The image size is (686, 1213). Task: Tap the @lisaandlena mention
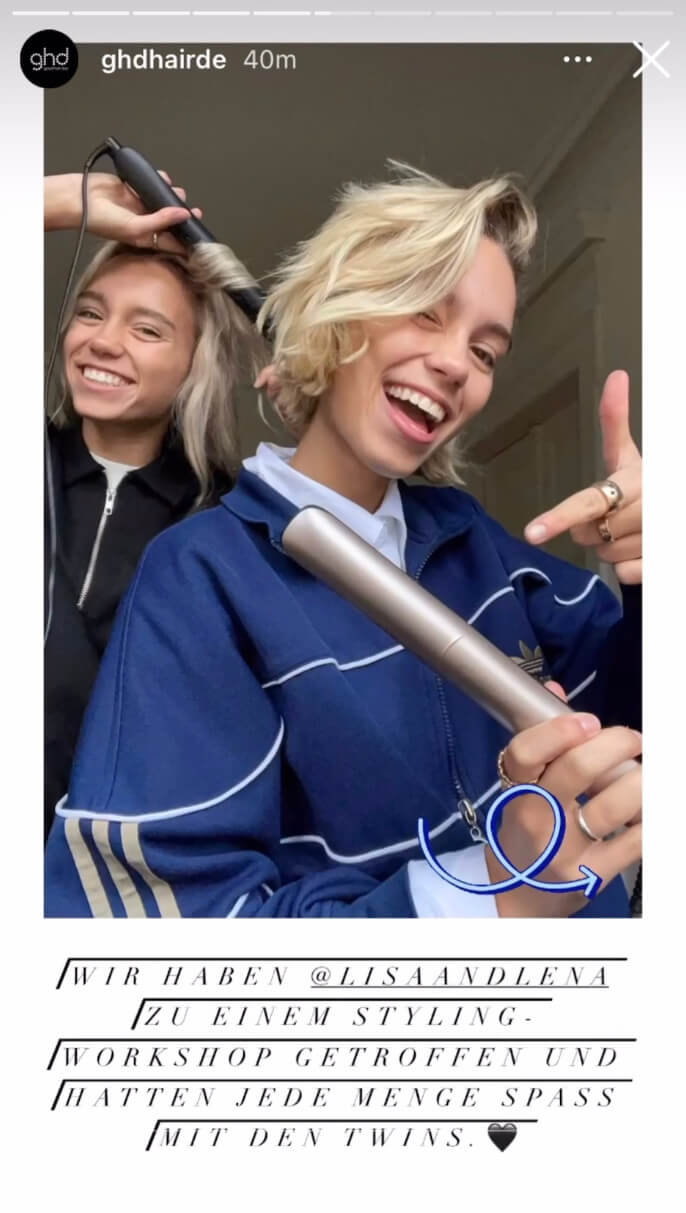460,977
